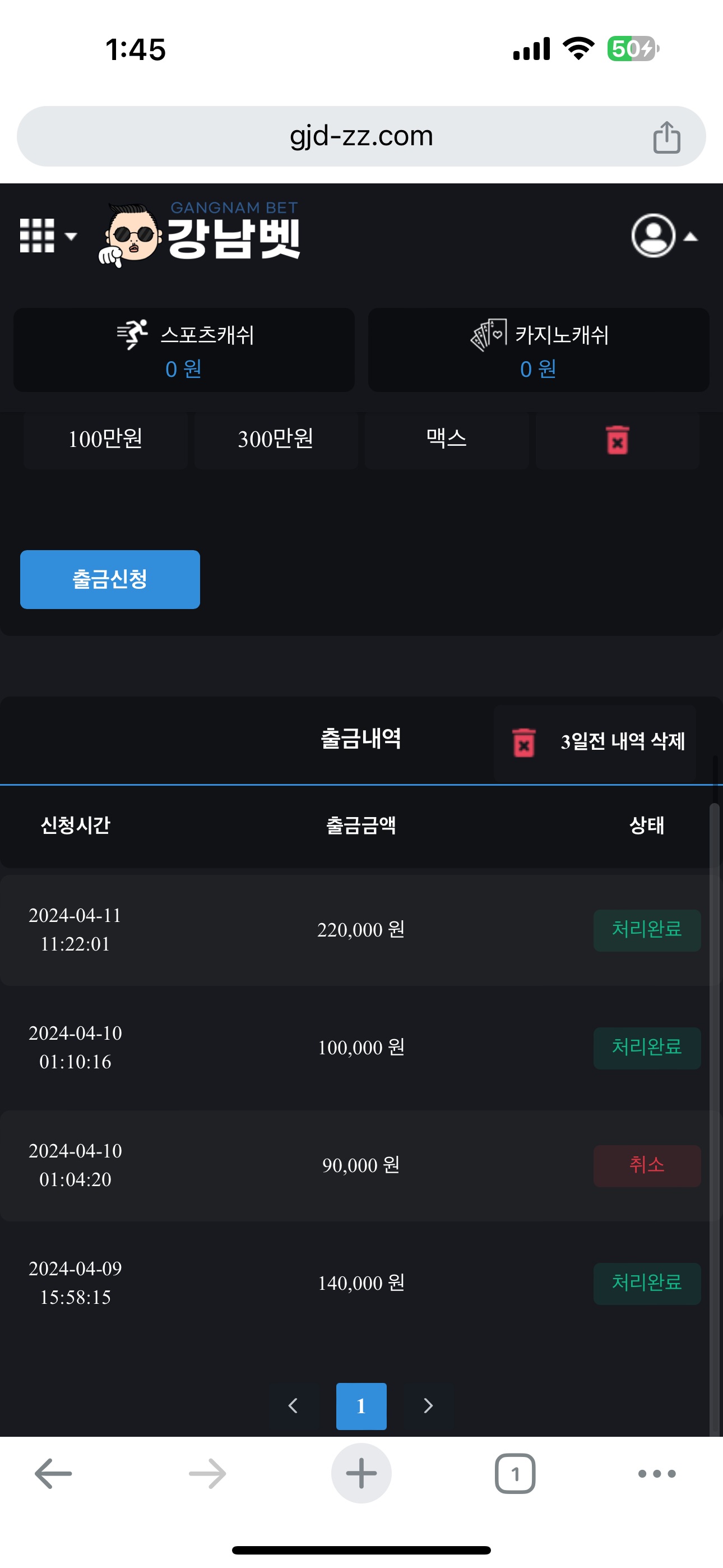Select the 100만원 amount button
Image resolution: width=723 pixels, height=1568 pixels.
105,439
